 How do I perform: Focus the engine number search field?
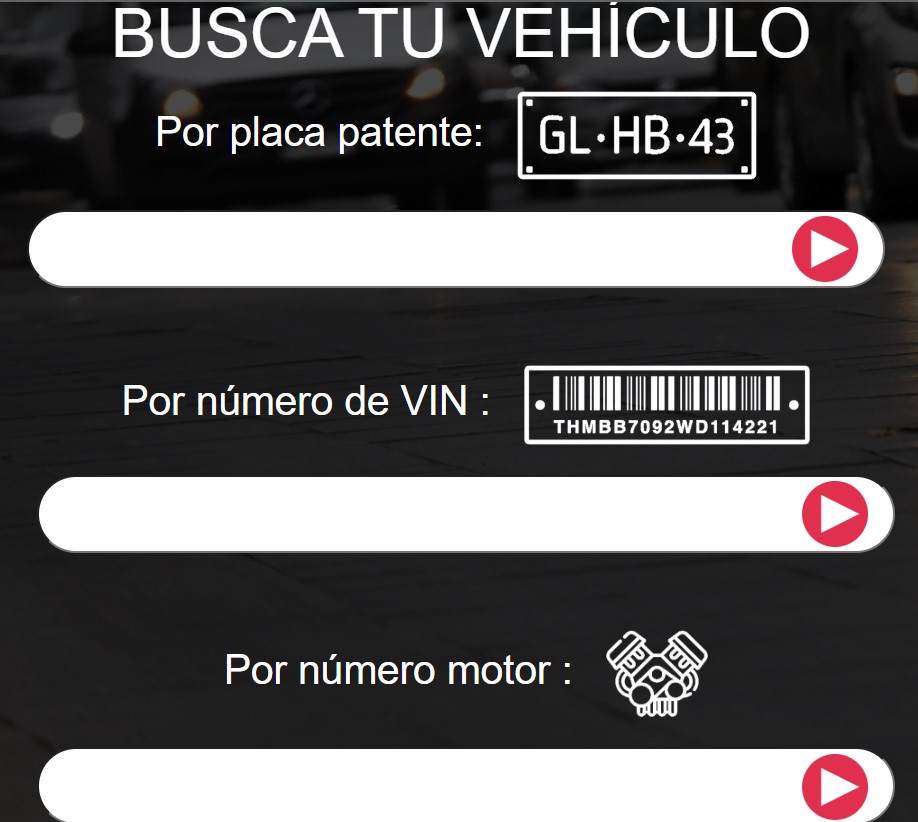click(420, 786)
